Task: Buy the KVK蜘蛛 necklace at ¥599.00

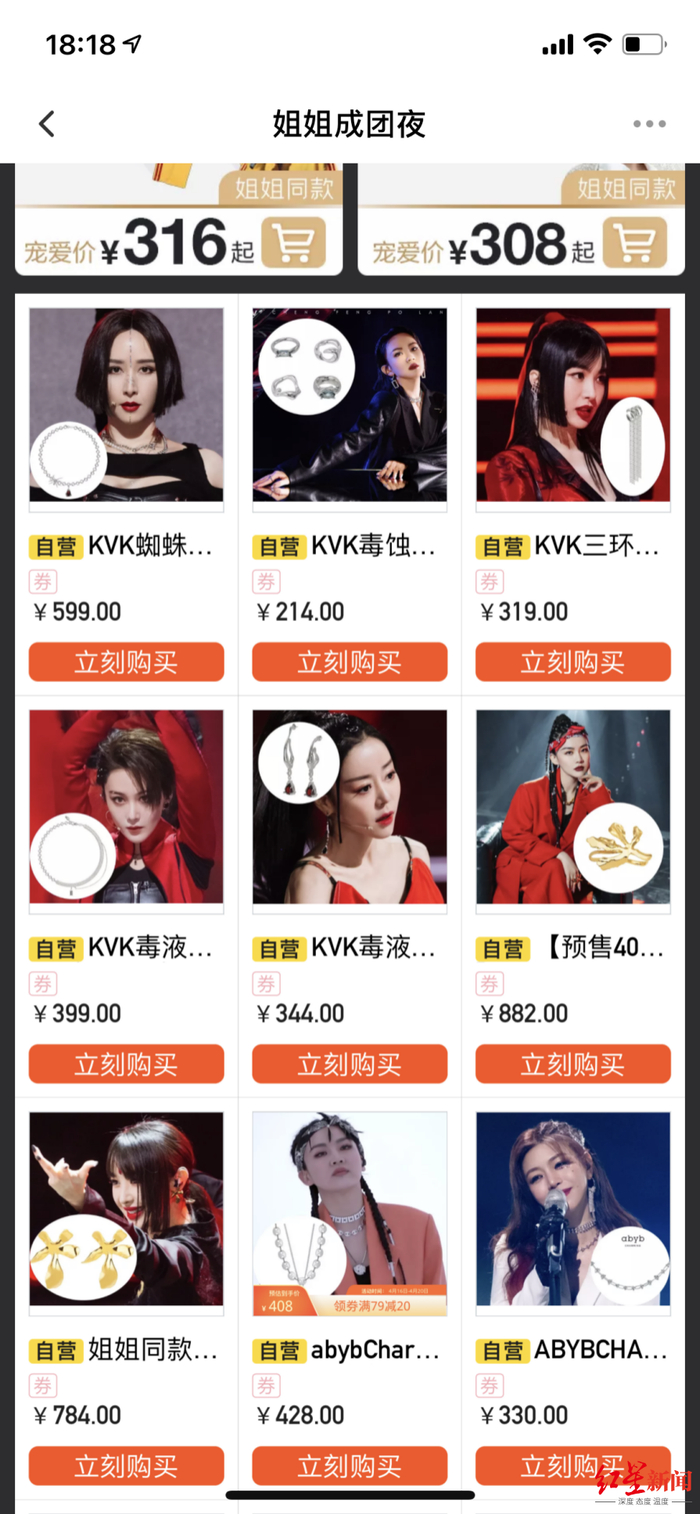Action: (126, 662)
